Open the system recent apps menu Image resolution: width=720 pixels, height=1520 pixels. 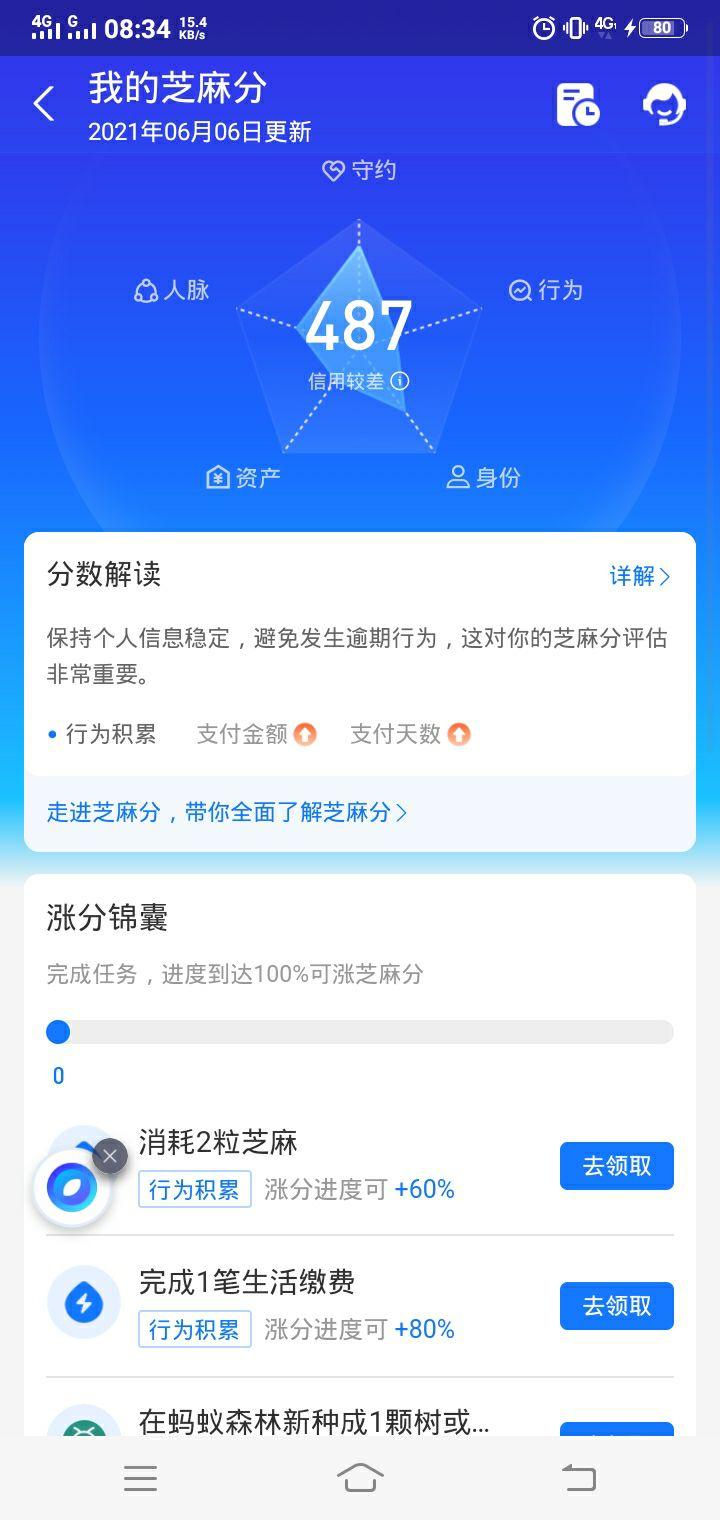tap(140, 1478)
